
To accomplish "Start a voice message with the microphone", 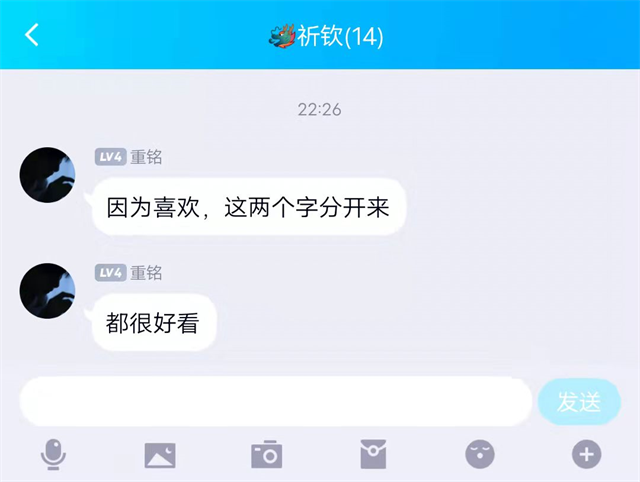I will point(53,455).
